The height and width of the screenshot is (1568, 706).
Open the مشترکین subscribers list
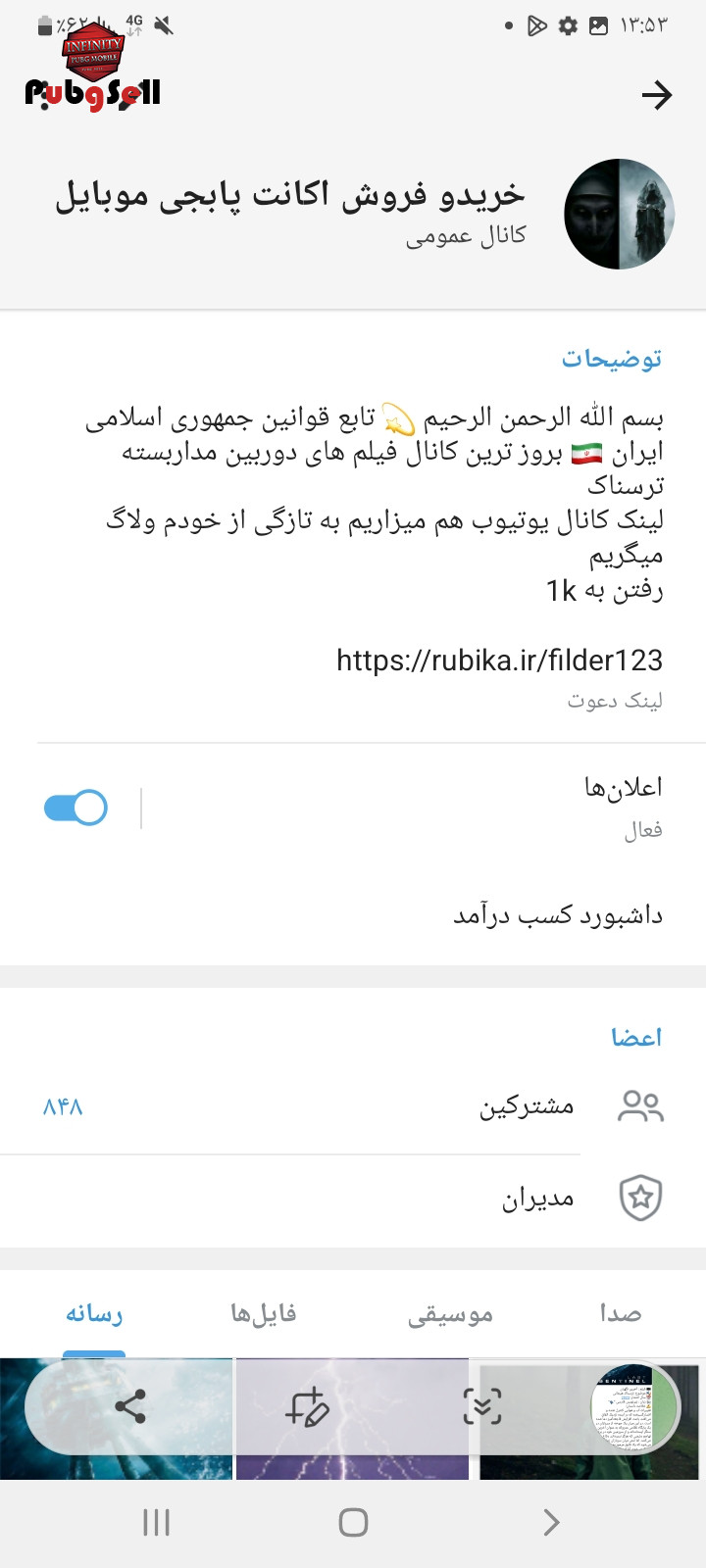[x=353, y=1106]
